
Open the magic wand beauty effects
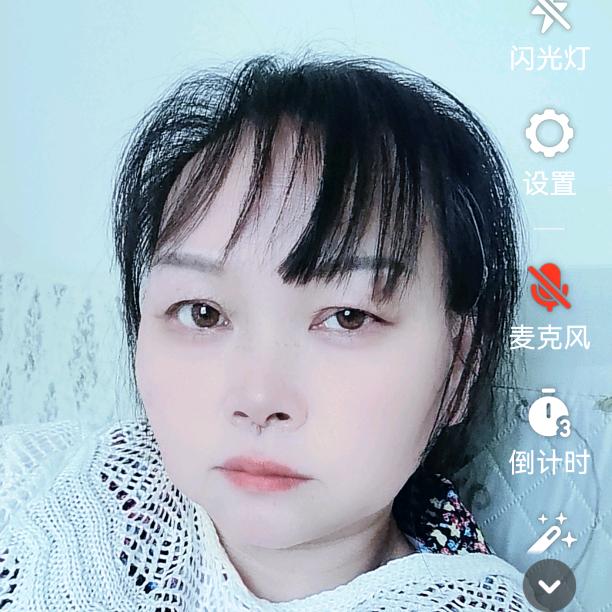pos(551,531)
